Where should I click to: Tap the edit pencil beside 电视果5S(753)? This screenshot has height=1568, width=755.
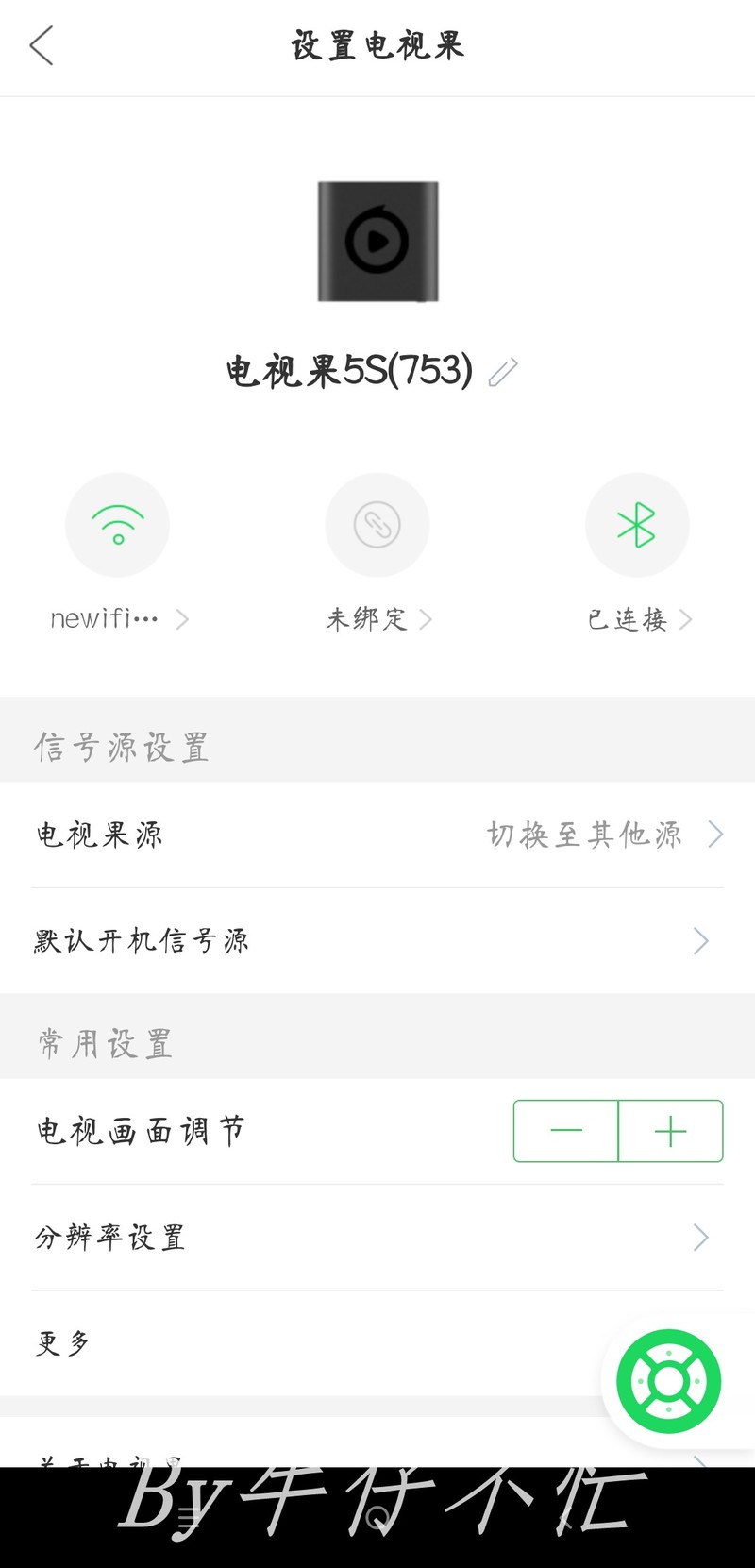coord(504,372)
